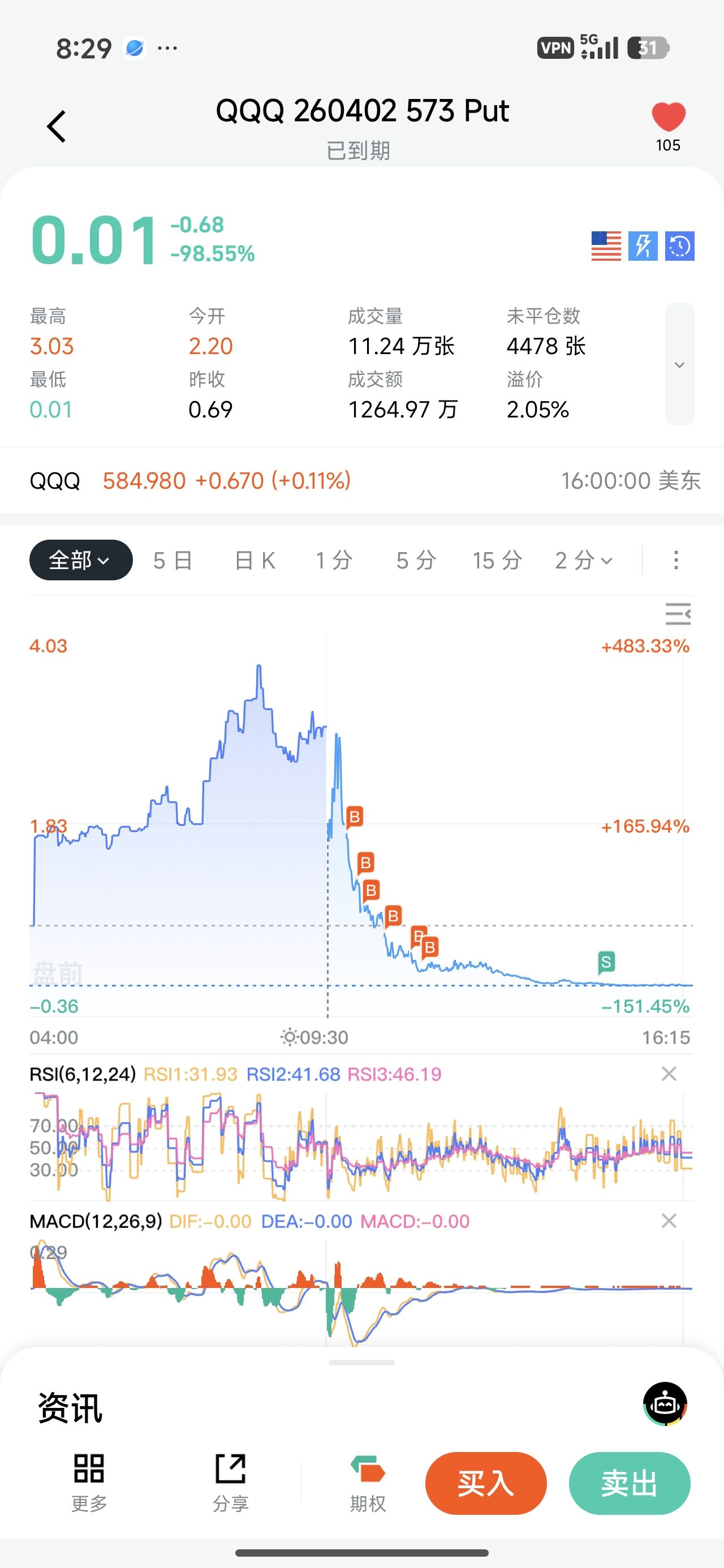Screen dimensions: 724x1568
Task: Select the 5 分 chart interval
Action: pos(416,560)
